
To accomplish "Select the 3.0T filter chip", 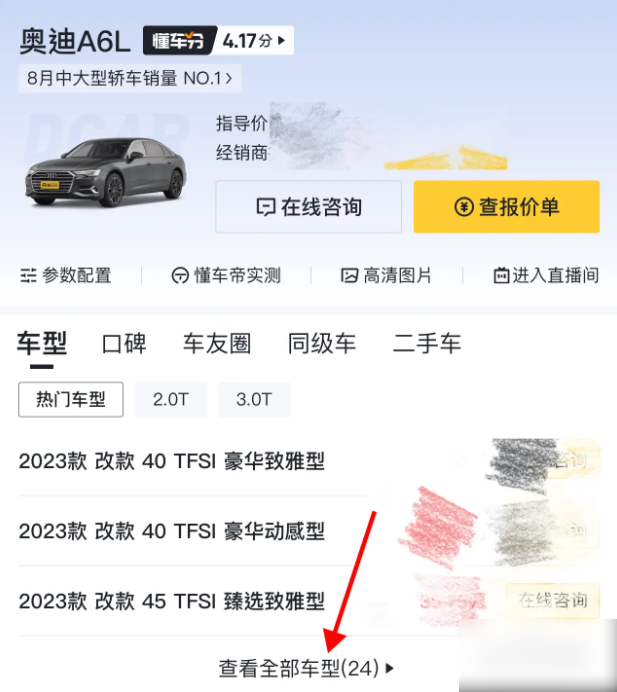I will tap(253, 399).
